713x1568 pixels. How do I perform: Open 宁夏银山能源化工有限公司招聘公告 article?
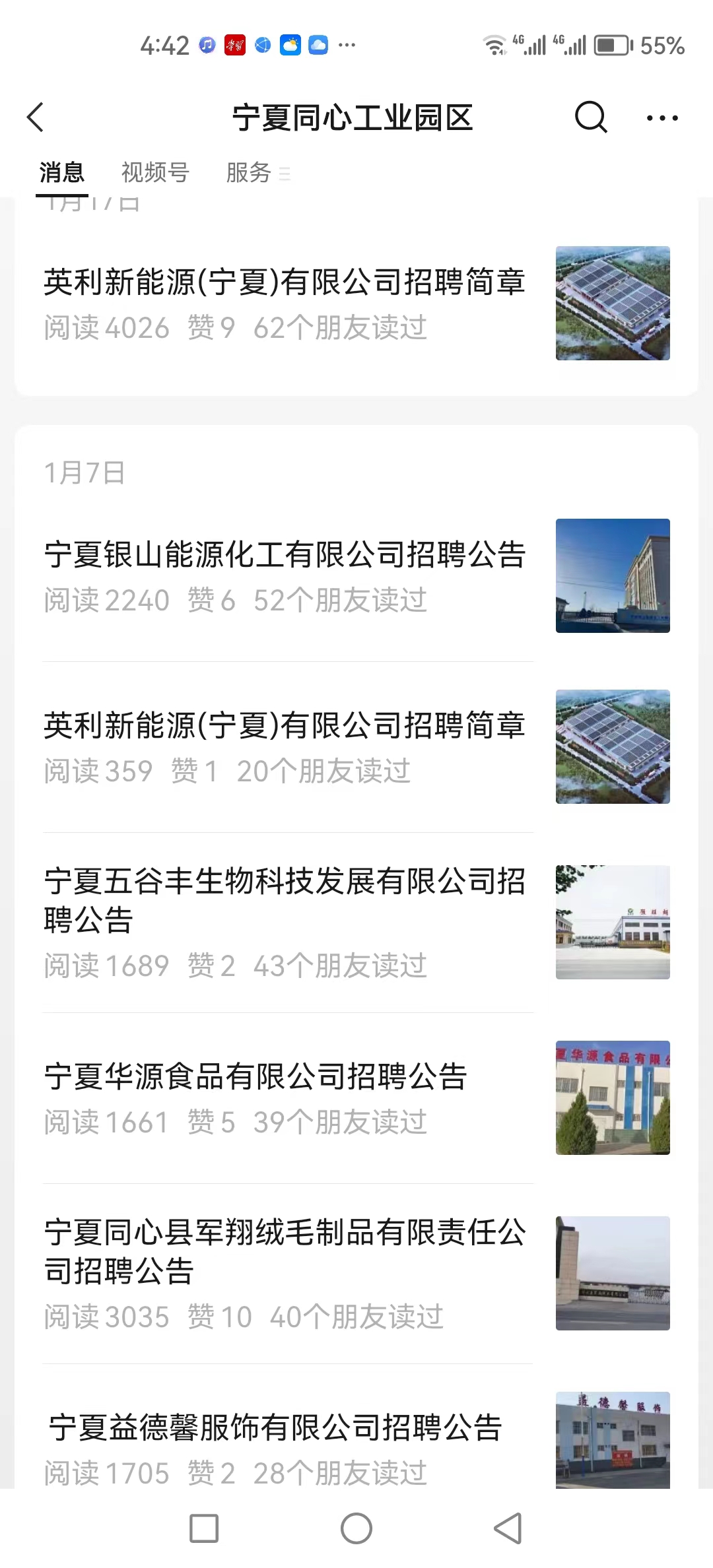point(285,554)
